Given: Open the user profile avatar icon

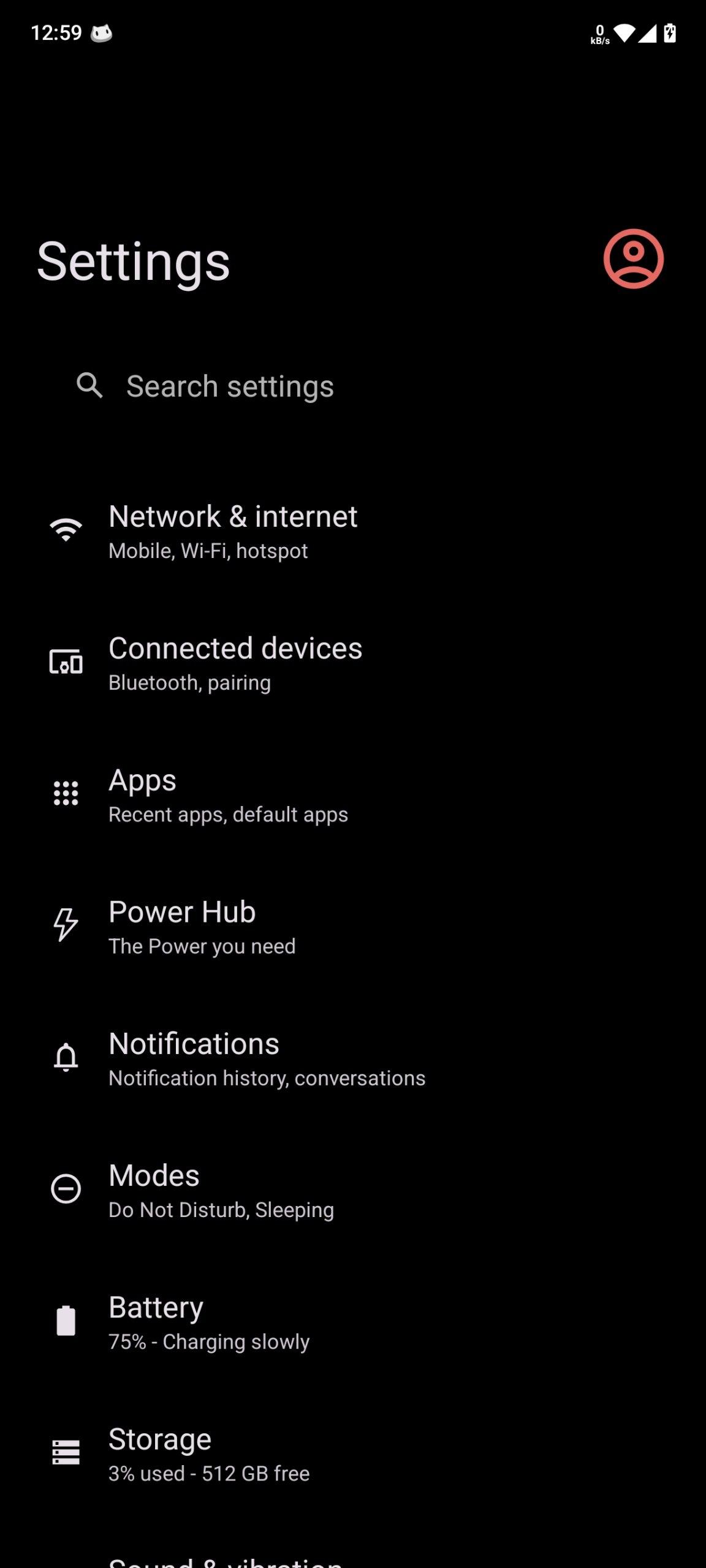Looking at the screenshot, I should click(x=633, y=258).
